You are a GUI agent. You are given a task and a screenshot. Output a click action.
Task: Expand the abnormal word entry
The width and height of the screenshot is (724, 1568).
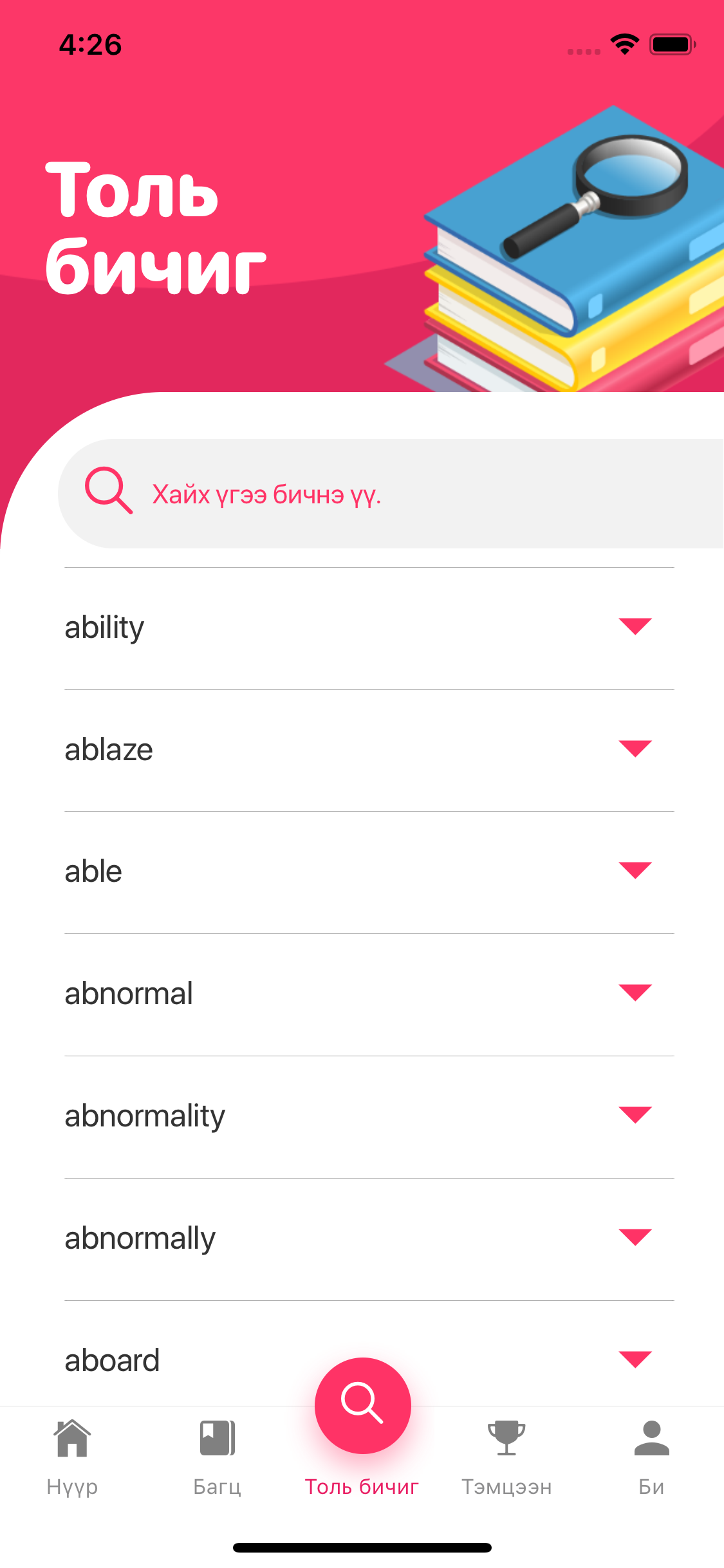pos(636,993)
